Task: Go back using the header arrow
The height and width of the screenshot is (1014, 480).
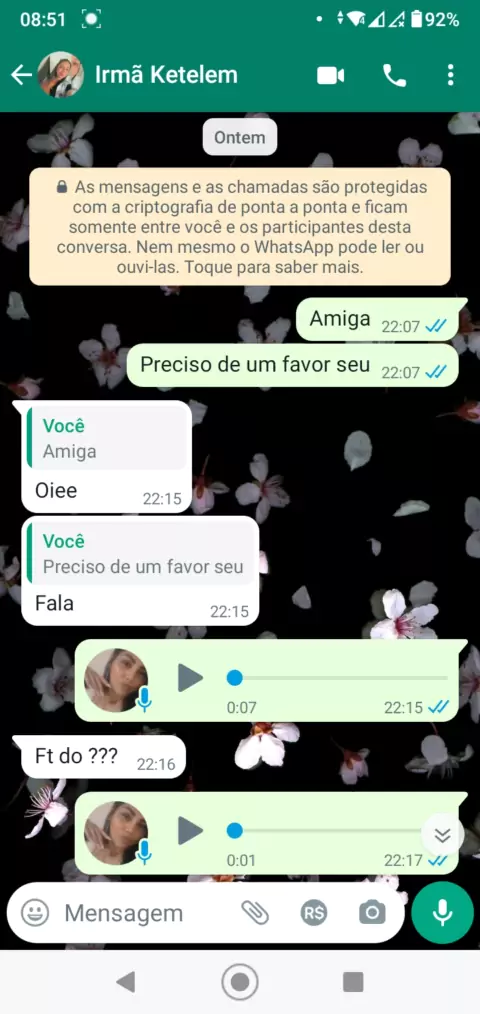Action: point(21,76)
